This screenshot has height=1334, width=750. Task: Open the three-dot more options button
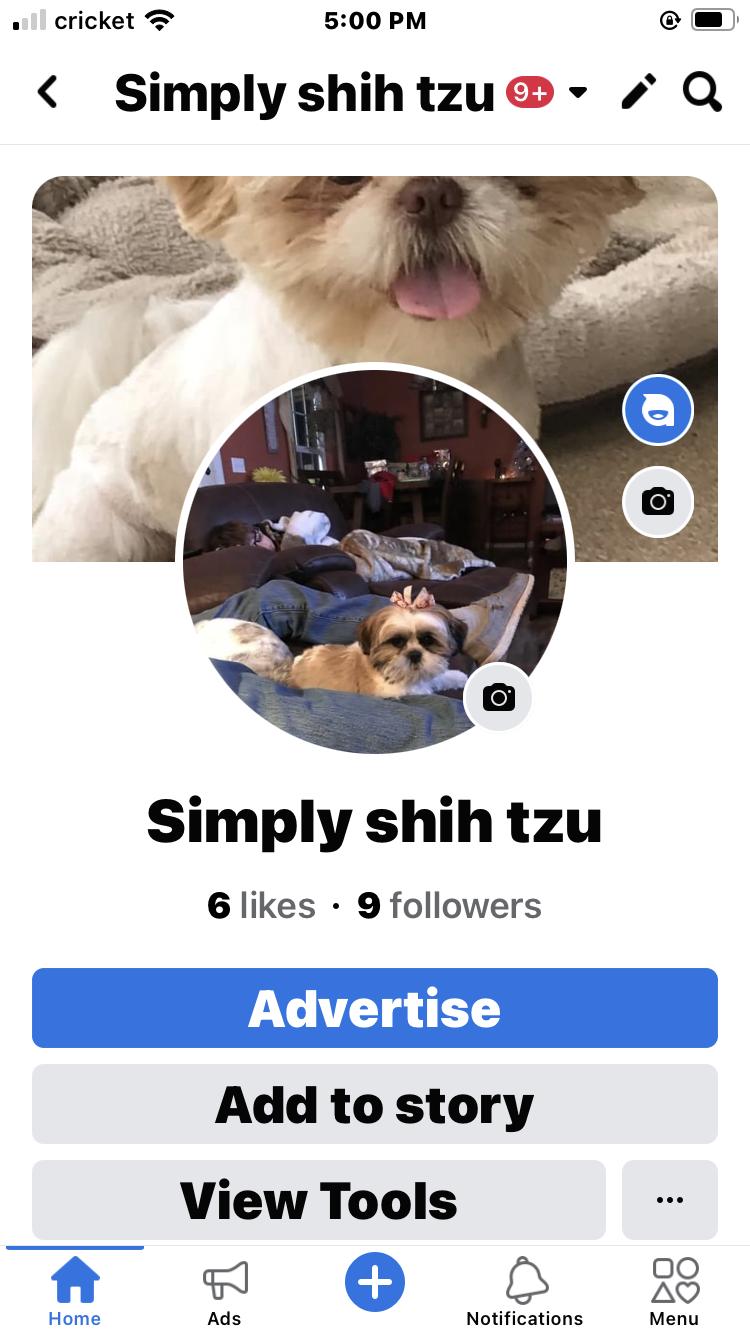click(x=670, y=1200)
